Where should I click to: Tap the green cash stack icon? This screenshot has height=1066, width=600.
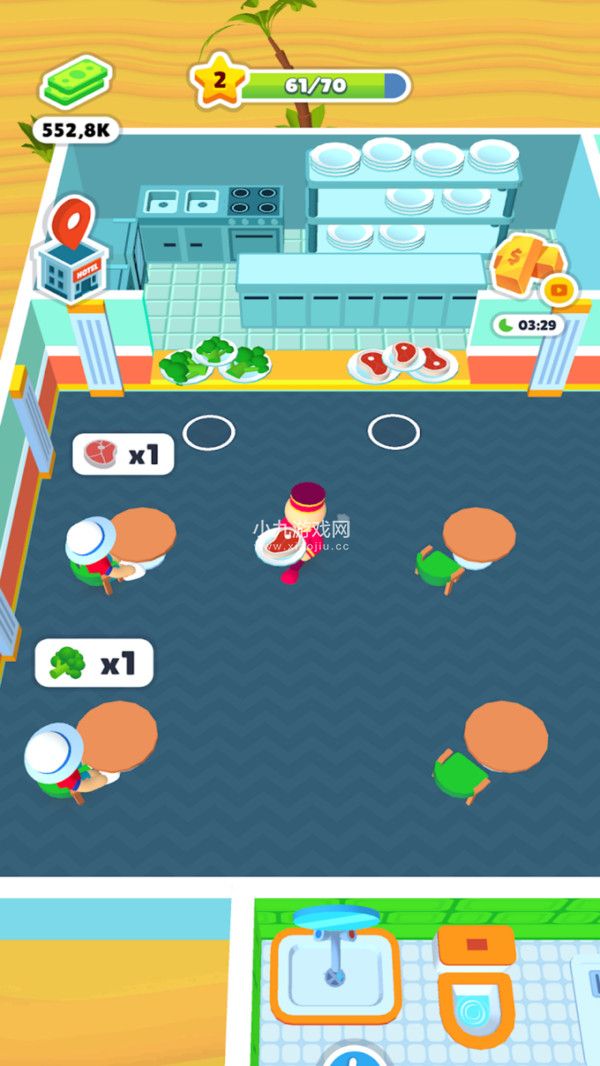click(x=75, y=82)
